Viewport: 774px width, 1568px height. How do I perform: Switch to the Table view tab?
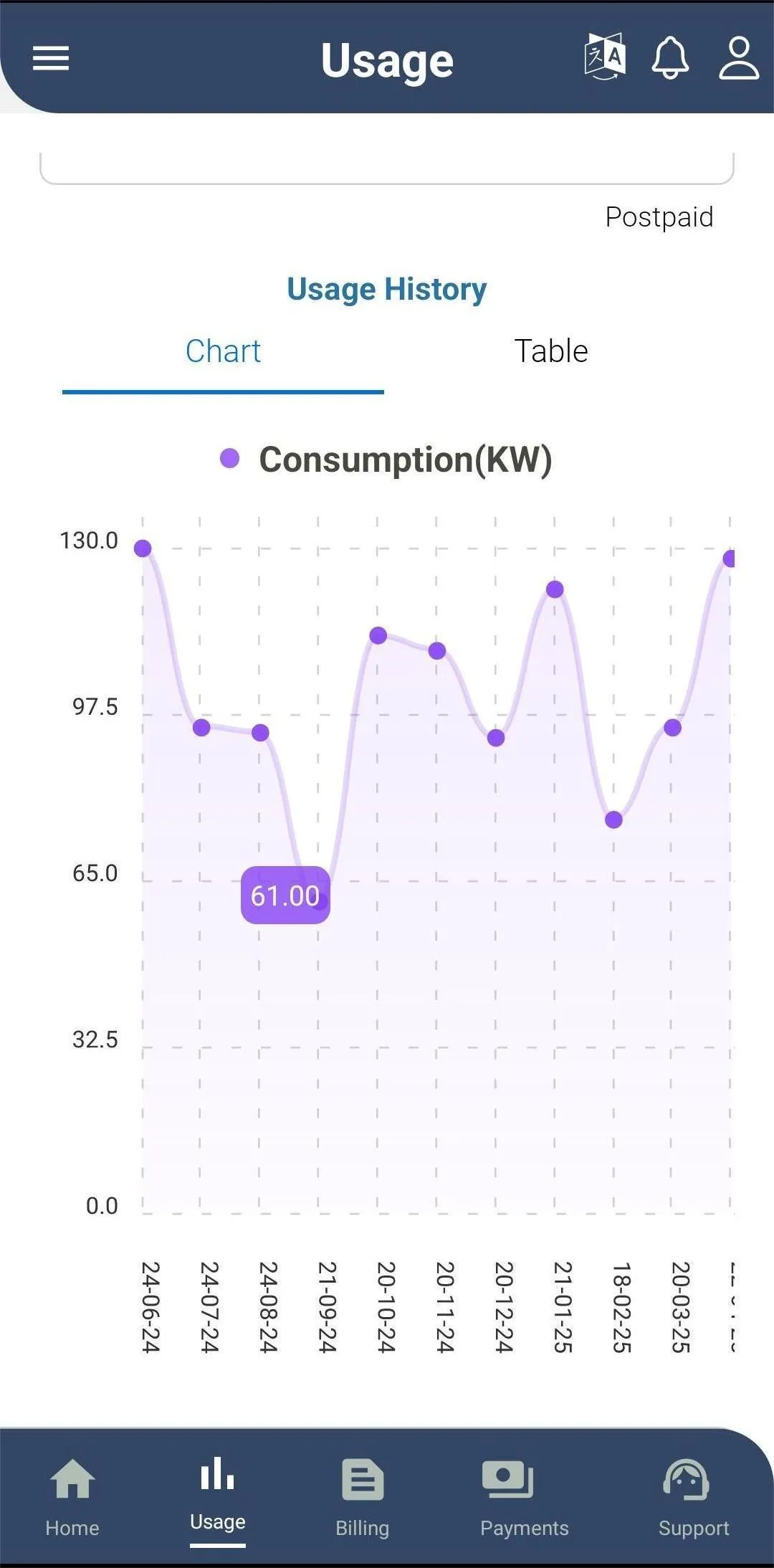(551, 351)
